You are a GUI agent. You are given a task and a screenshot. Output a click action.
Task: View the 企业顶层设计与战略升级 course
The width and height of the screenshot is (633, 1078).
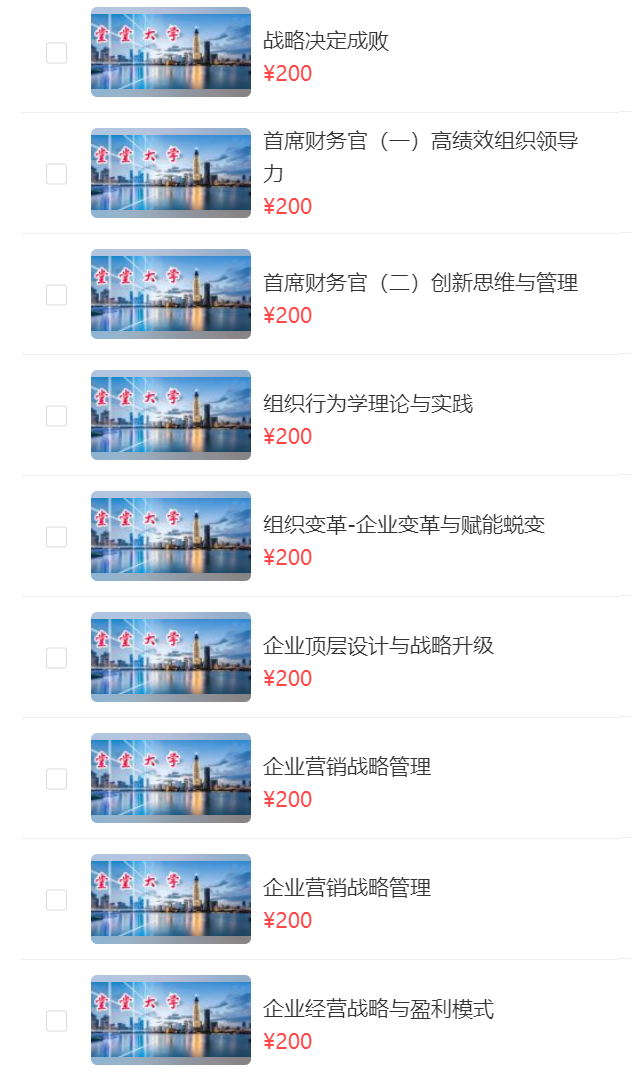point(378,646)
